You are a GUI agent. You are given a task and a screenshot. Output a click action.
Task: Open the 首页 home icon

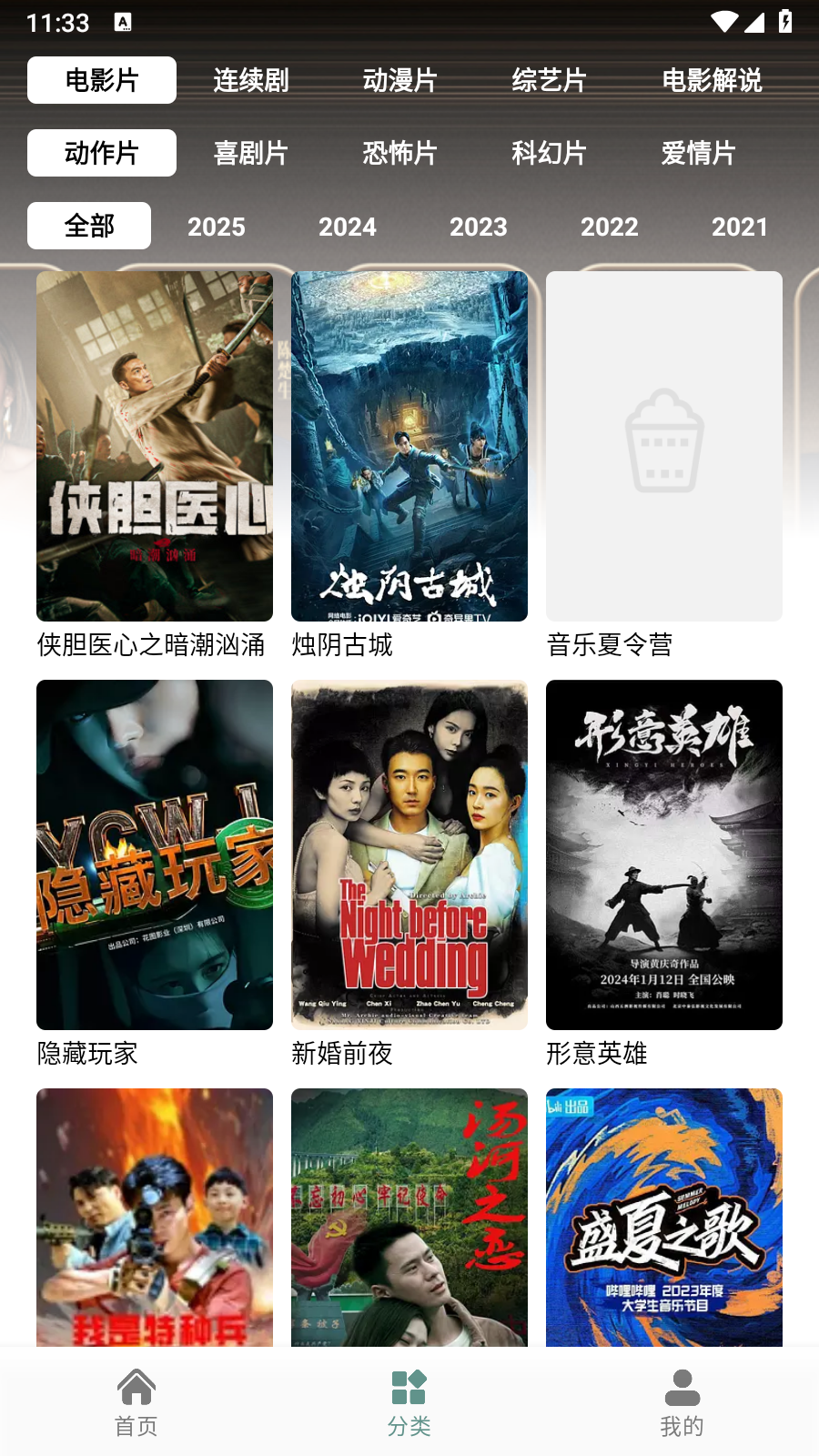point(136,1387)
